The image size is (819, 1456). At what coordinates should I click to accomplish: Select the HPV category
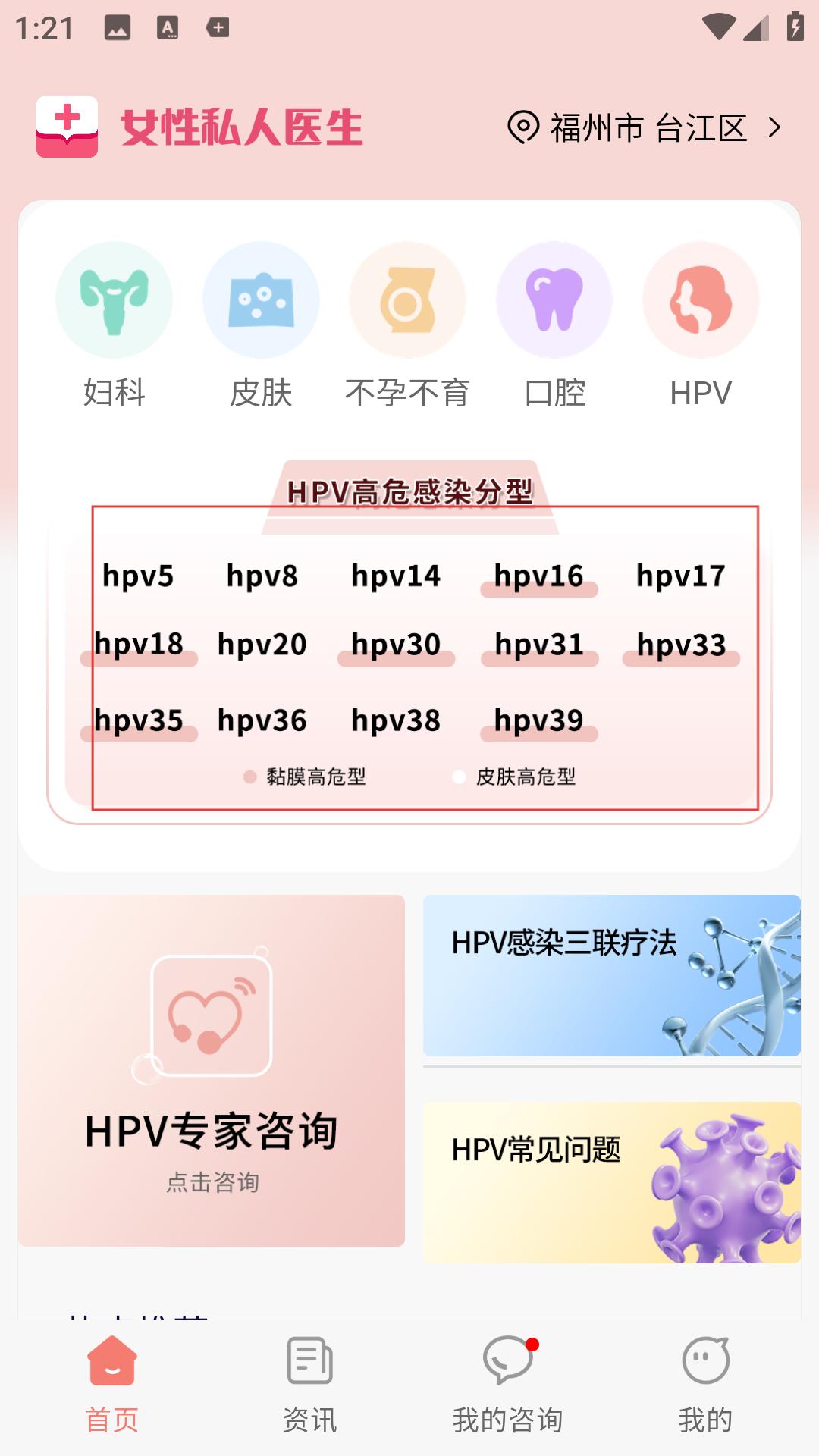point(701,325)
